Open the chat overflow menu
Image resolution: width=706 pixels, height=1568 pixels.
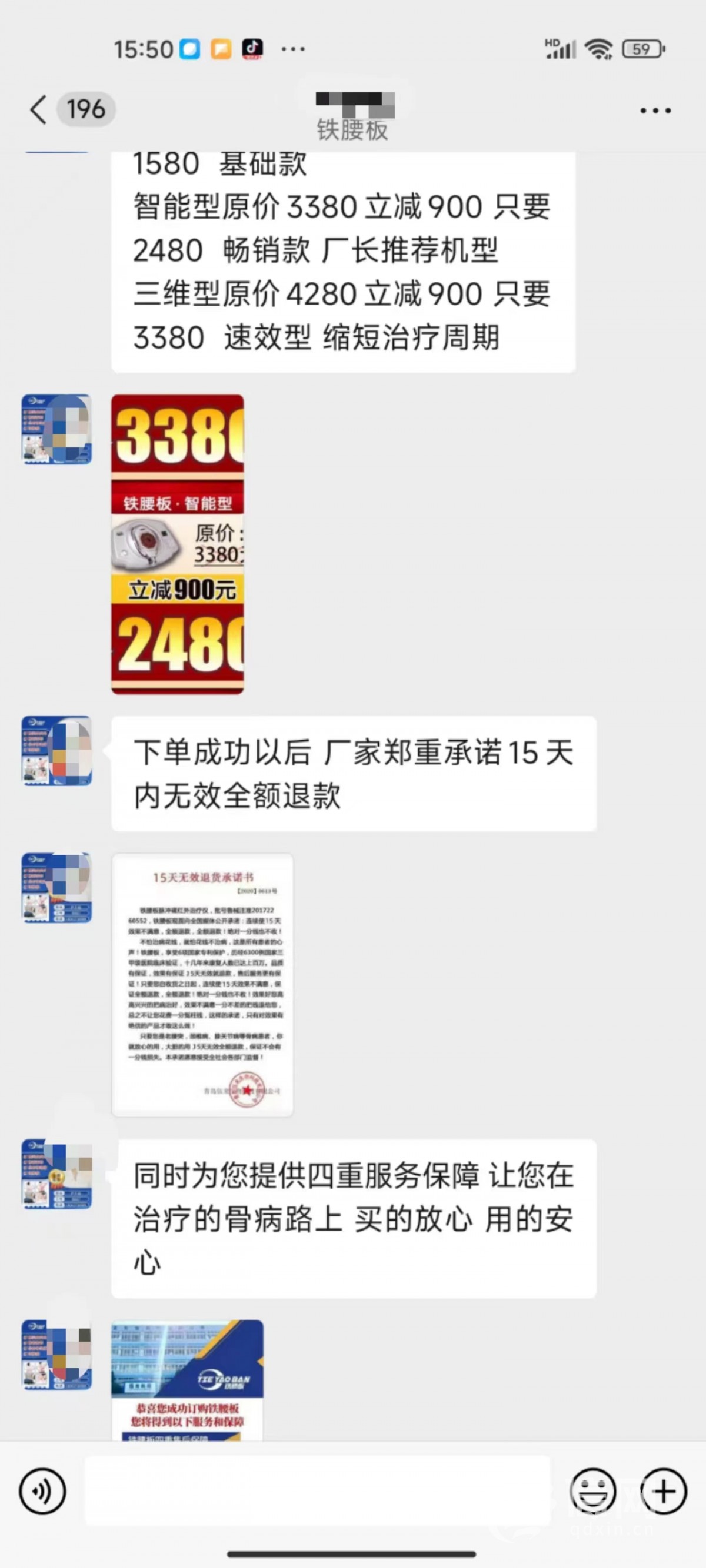(655, 111)
